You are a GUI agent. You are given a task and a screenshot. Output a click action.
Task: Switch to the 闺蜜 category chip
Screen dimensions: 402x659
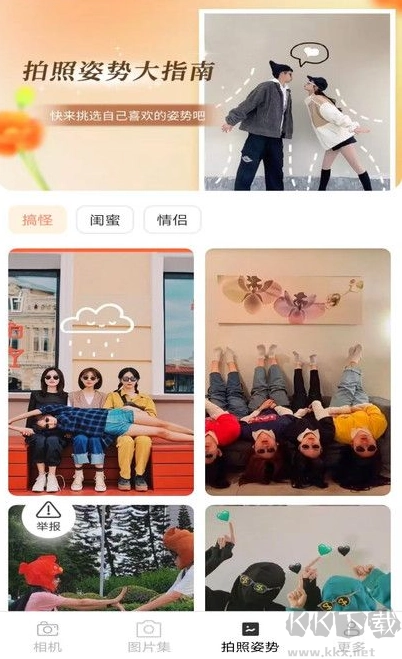click(105, 219)
